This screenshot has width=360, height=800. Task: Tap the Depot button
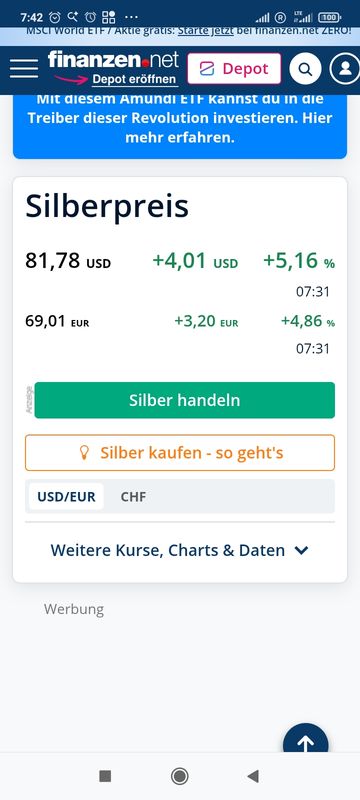(x=234, y=69)
